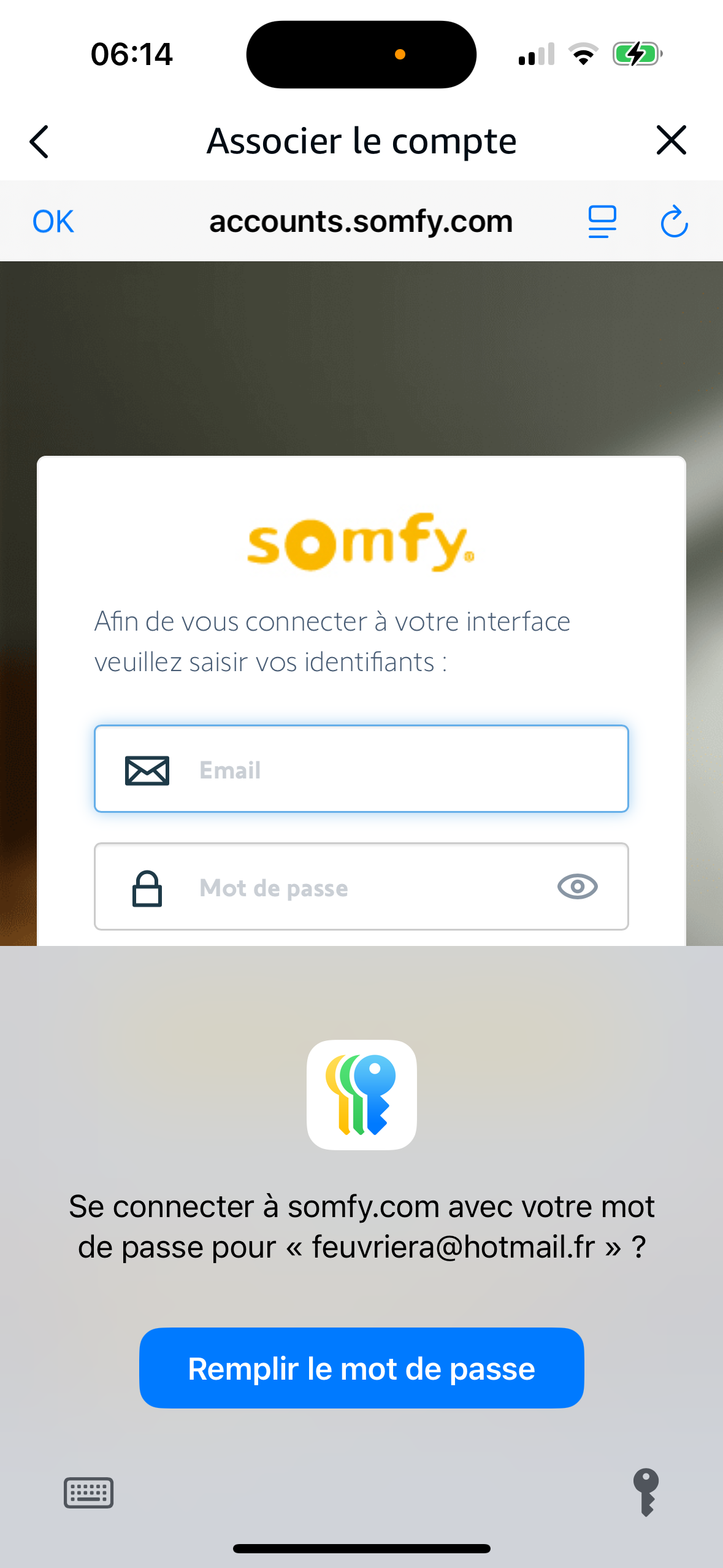723x1568 pixels.
Task: Tap OK in the browser bar
Action: pos(53,221)
